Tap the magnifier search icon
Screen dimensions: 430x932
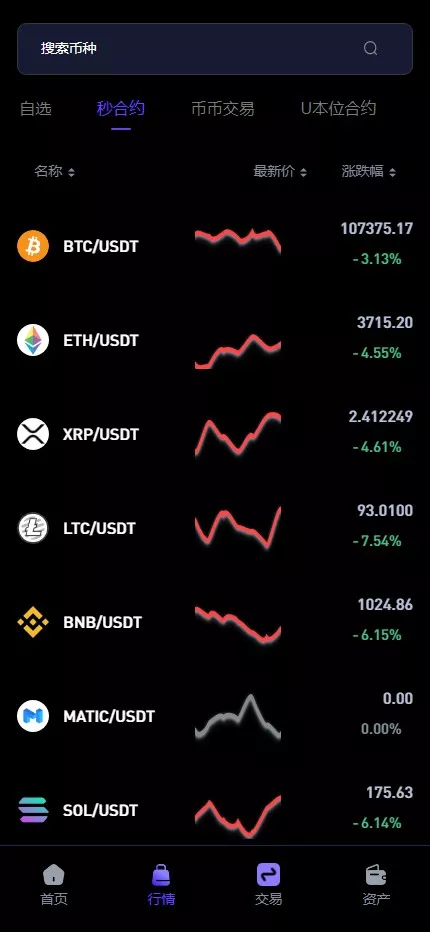pos(371,49)
